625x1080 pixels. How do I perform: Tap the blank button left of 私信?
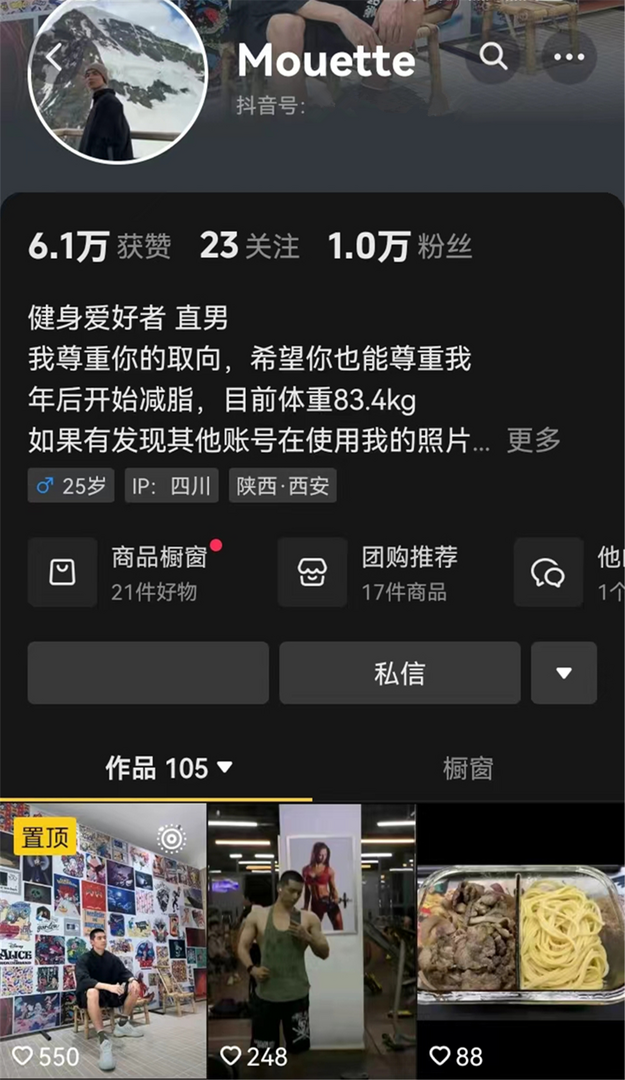coord(148,673)
